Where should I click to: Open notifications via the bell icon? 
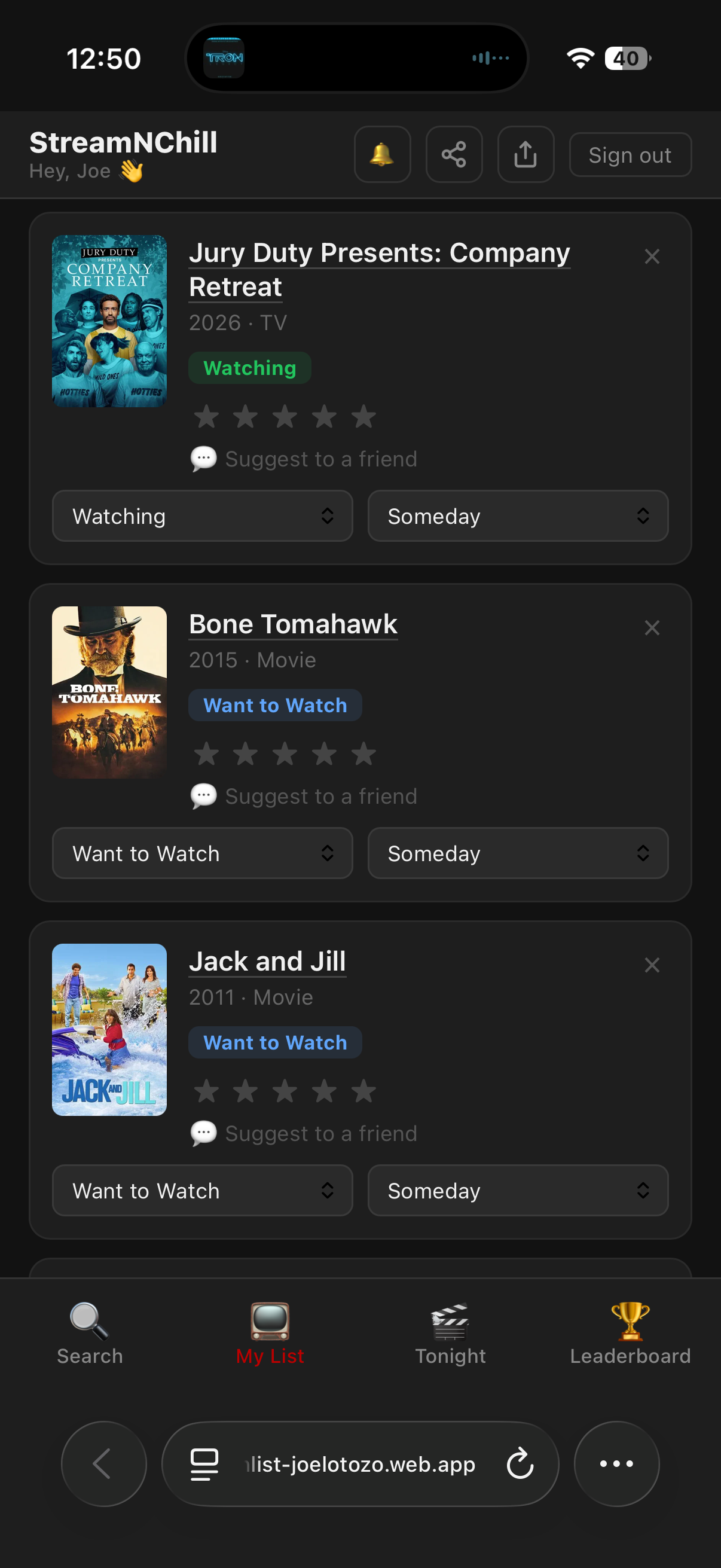[x=382, y=154]
